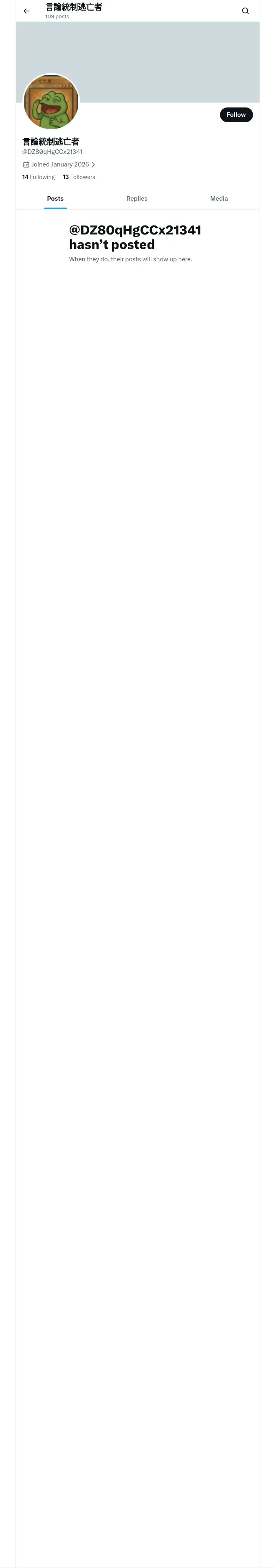
Task: Open Joined January 2026 details
Action: click(x=59, y=164)
